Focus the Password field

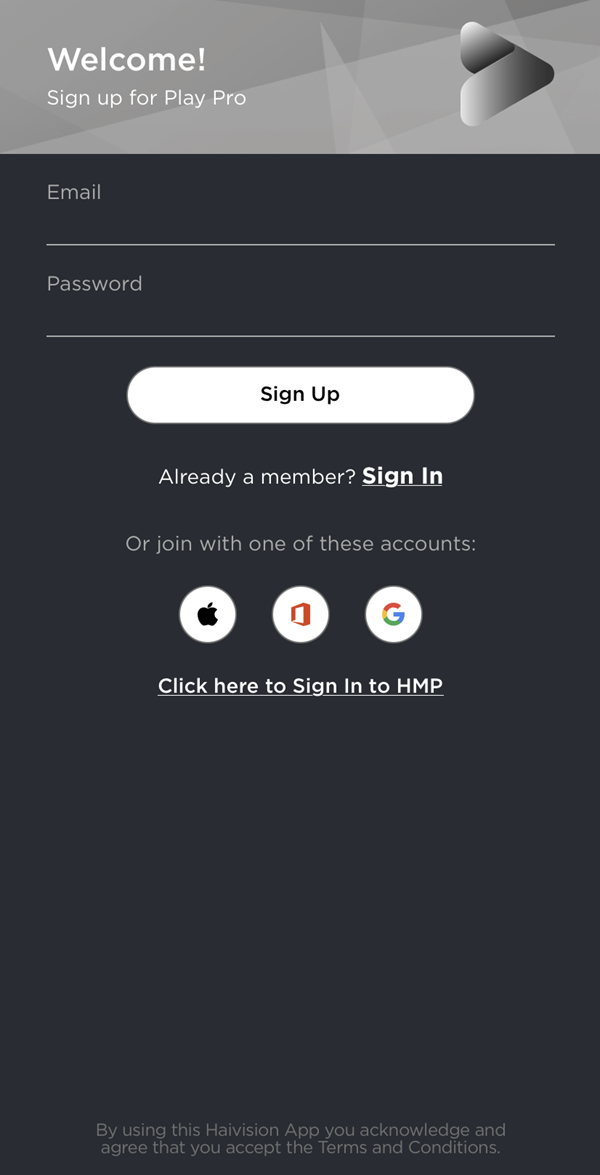click(300, 314)
